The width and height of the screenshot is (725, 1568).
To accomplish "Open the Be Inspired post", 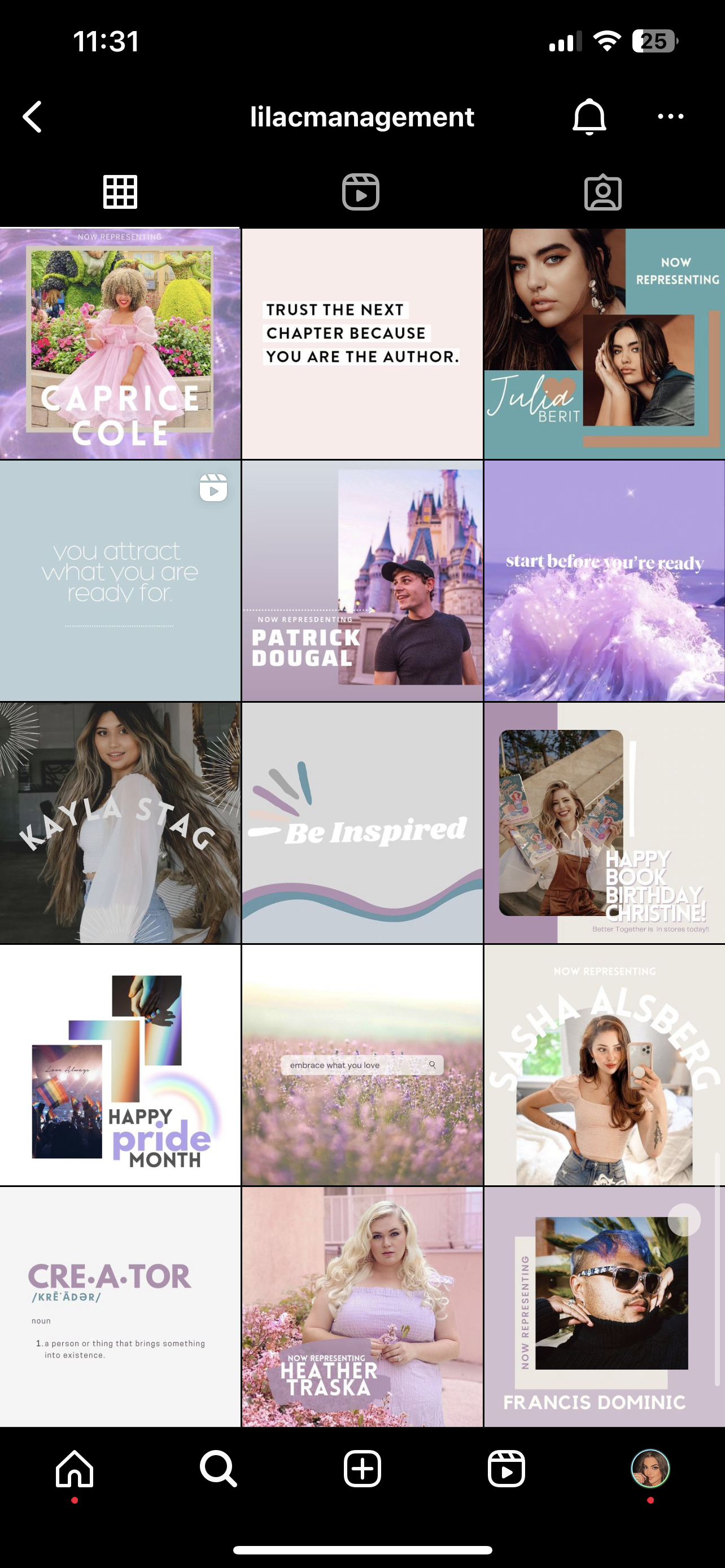I will click(362, 823).
